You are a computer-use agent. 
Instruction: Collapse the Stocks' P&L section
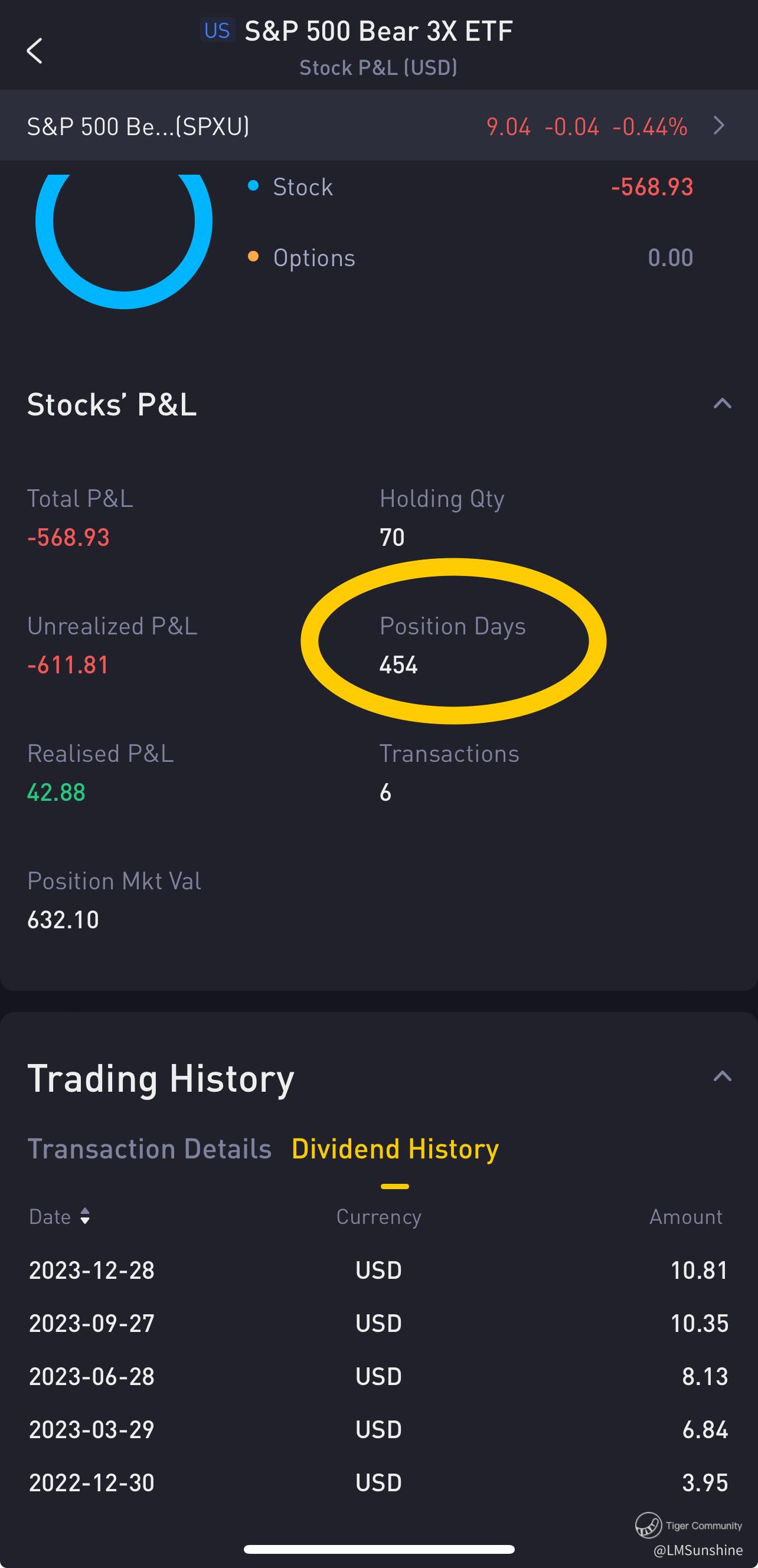721,404
